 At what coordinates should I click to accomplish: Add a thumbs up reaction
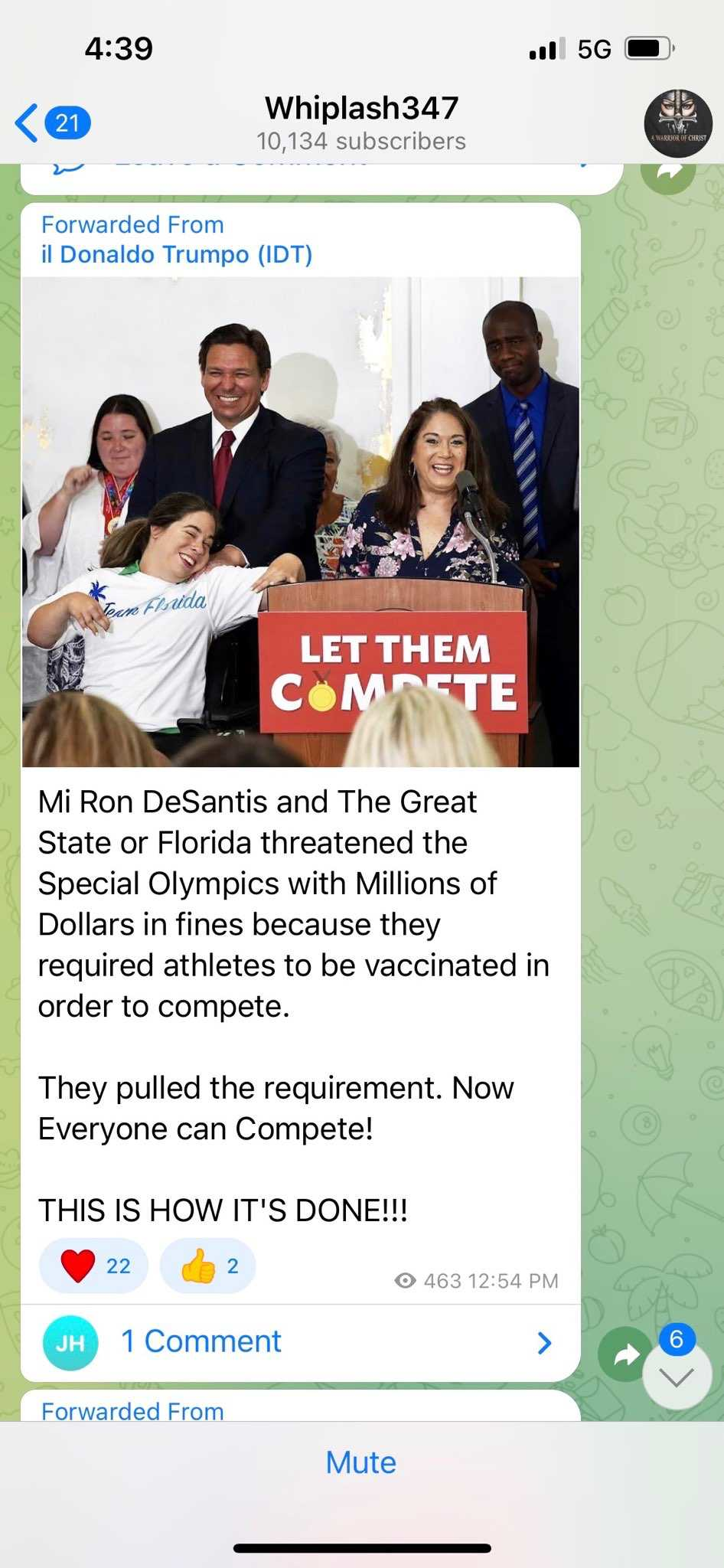click(x=207, y=1266)
